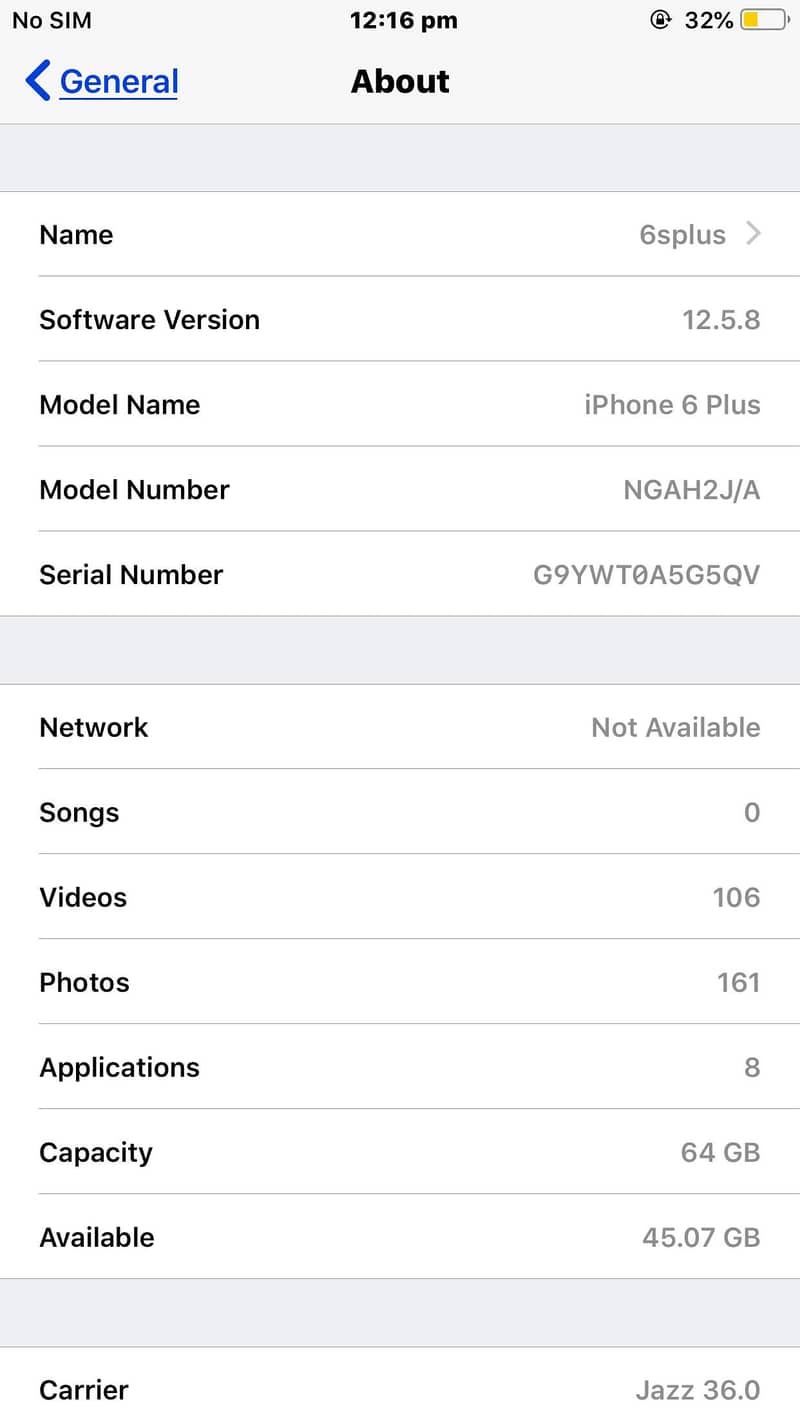800x1422 pixels.
Task: Tap the Serial Number G9YWT0A5G5QV row
Action: [400, 574]
